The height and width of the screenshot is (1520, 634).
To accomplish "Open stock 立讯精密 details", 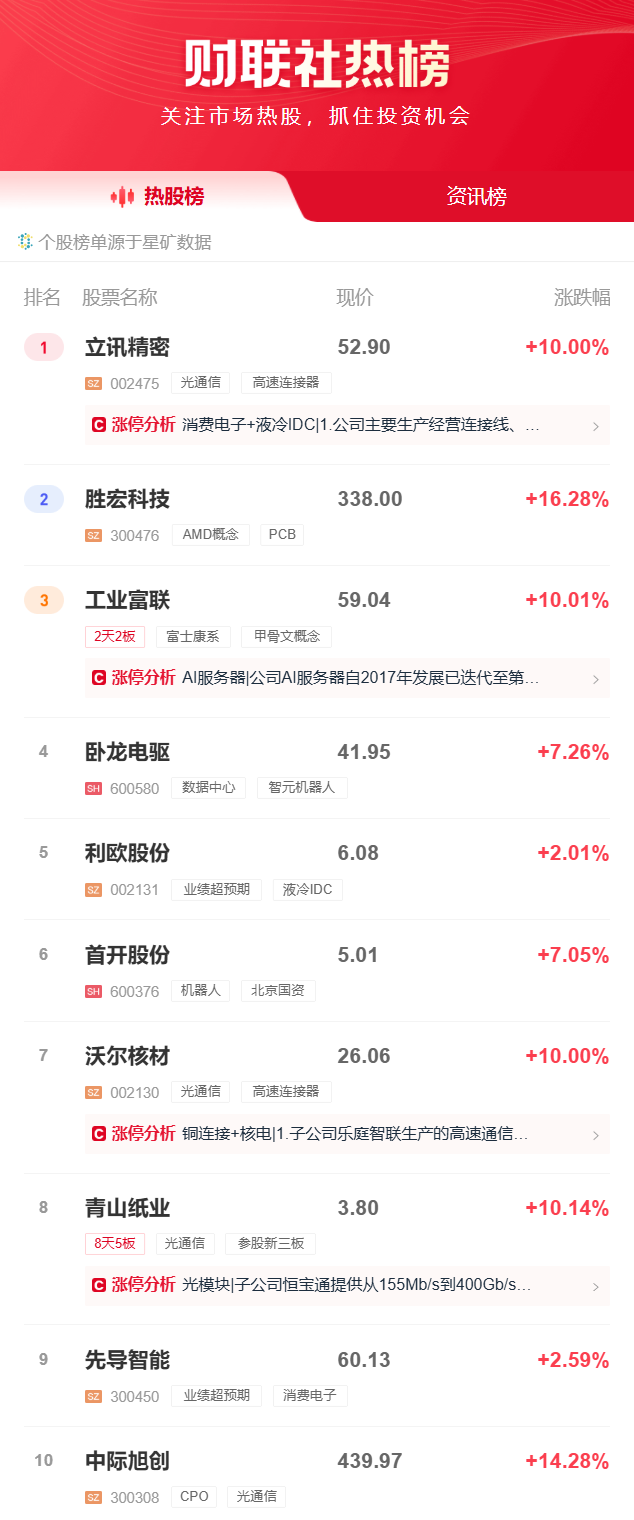I will click(x=127, y=348).
